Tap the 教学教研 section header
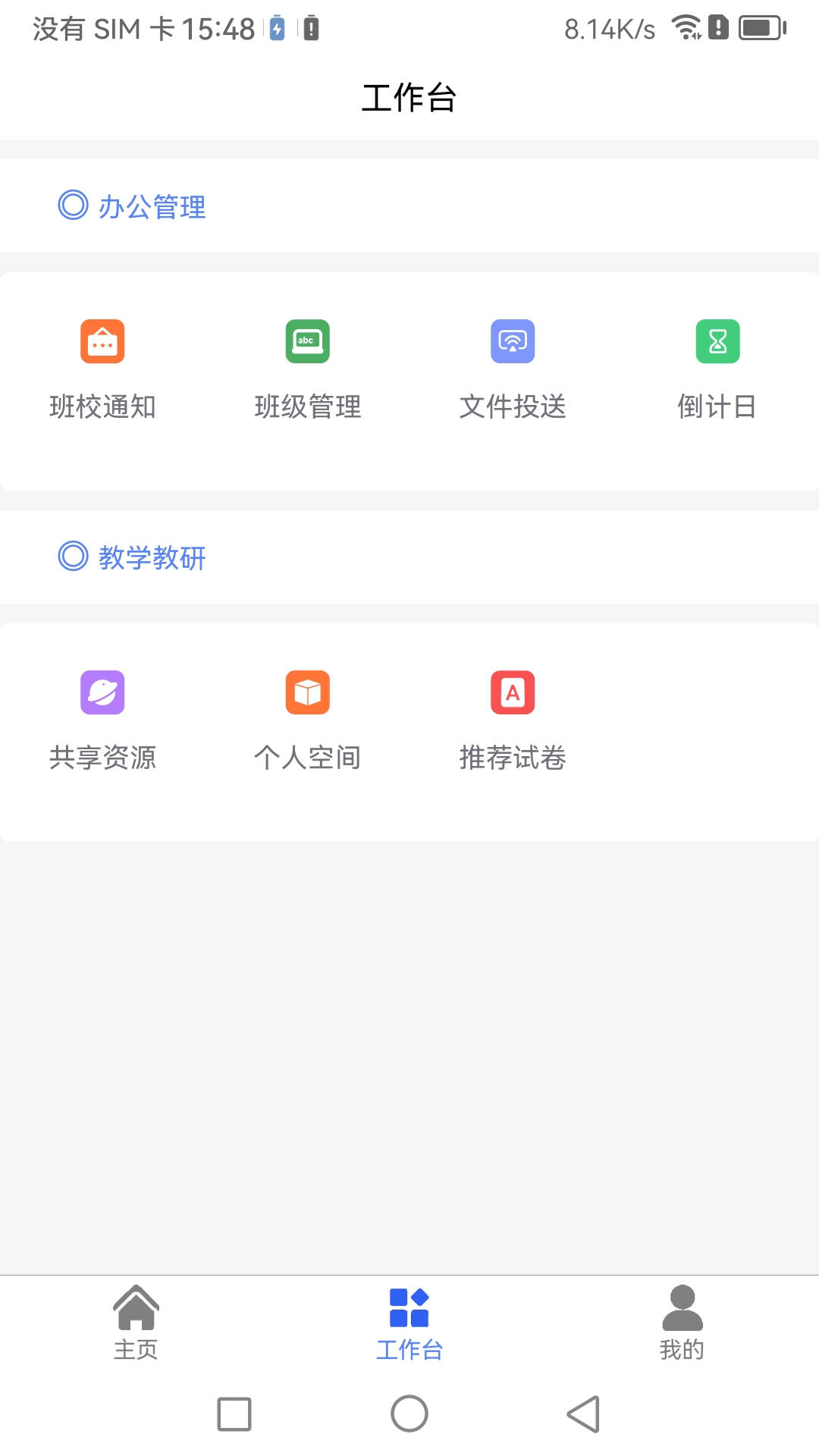Screen dimensions: 819x1456 coord(152,557)
